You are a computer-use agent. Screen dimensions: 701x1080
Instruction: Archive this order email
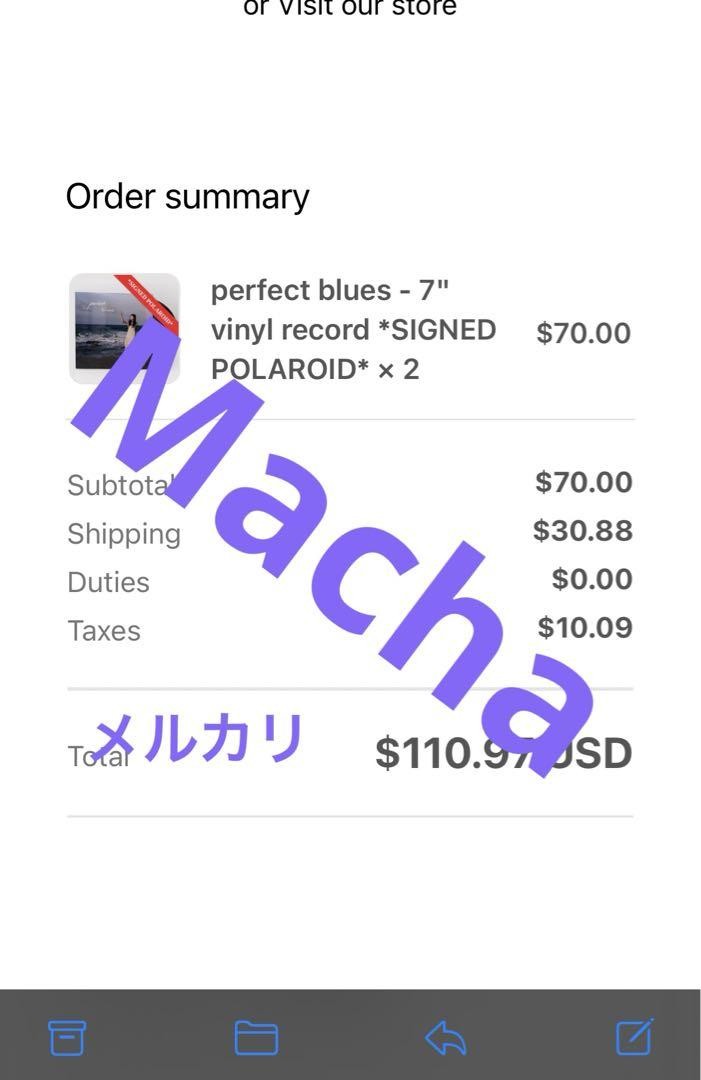[67, 1038]
